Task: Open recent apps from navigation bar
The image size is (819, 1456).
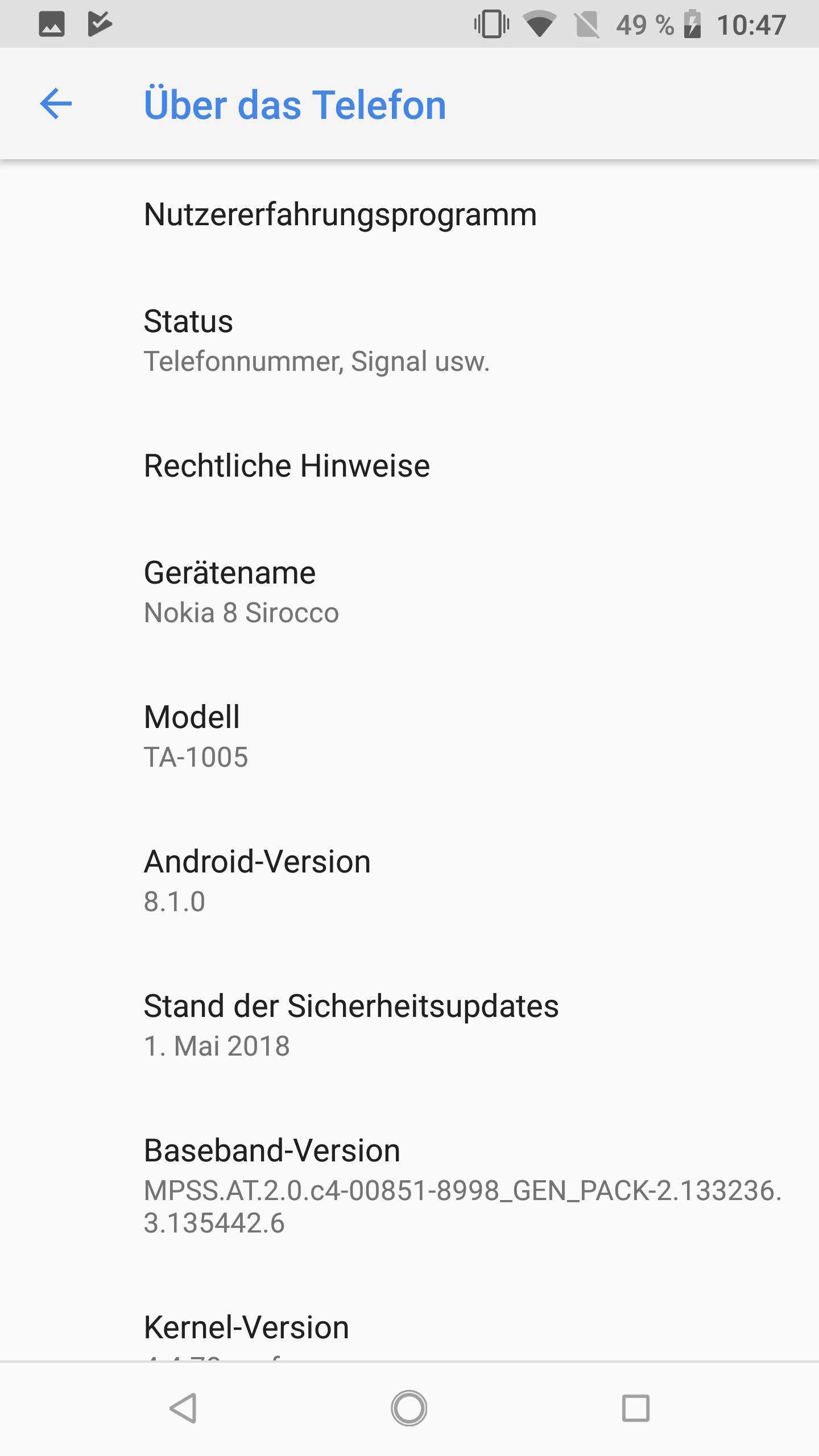Action: [x=635, y=1408]
